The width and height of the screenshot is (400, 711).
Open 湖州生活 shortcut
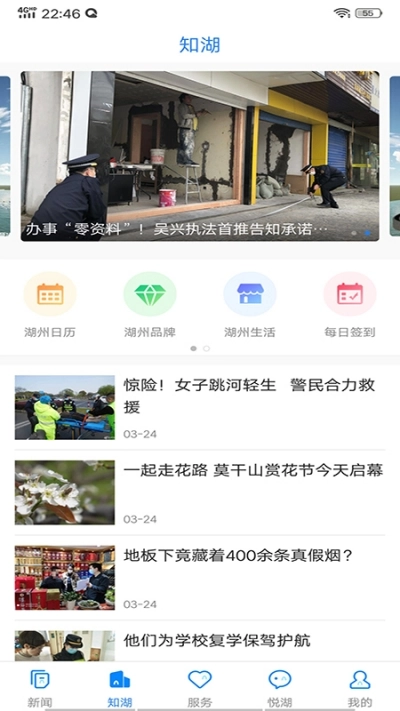click(x=249, y=305)
